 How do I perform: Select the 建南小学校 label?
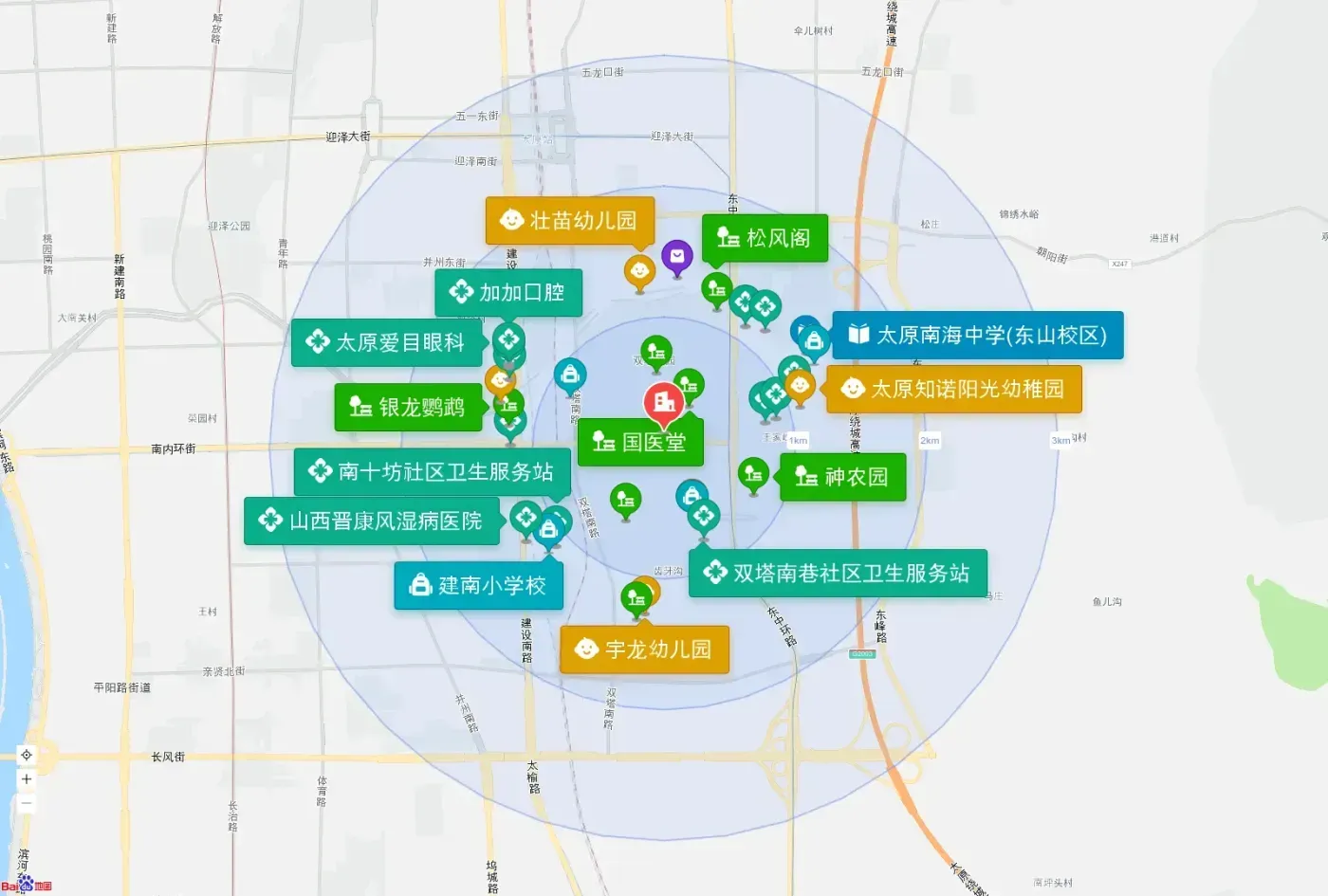(479, 586)
